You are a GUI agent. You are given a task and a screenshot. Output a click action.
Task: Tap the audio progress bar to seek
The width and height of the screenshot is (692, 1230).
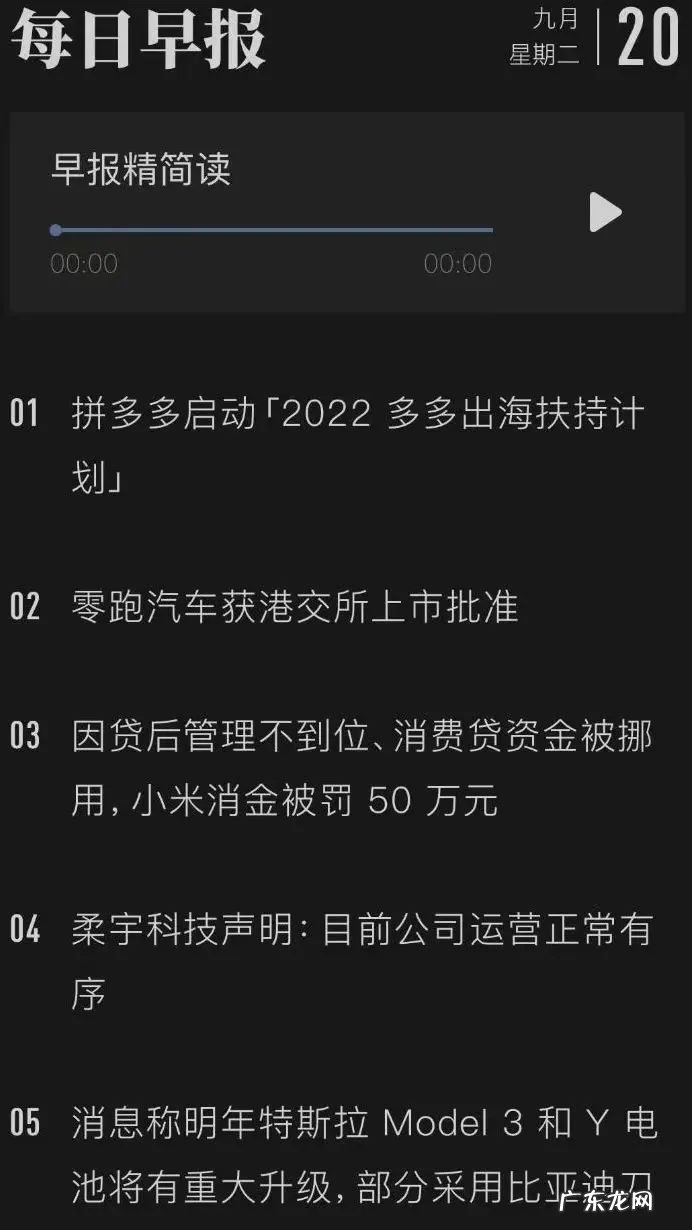(272, 230)
